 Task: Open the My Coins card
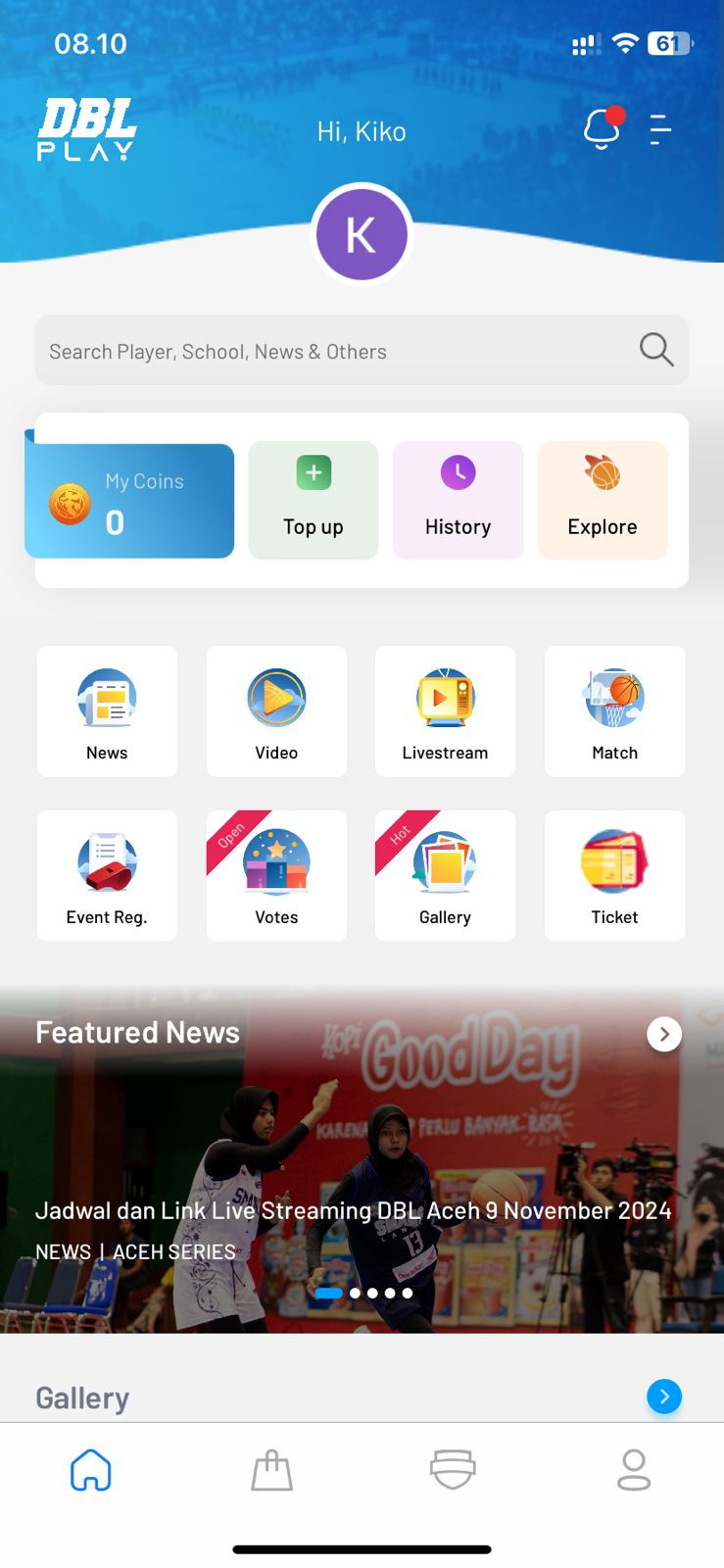tap(130, 501)
